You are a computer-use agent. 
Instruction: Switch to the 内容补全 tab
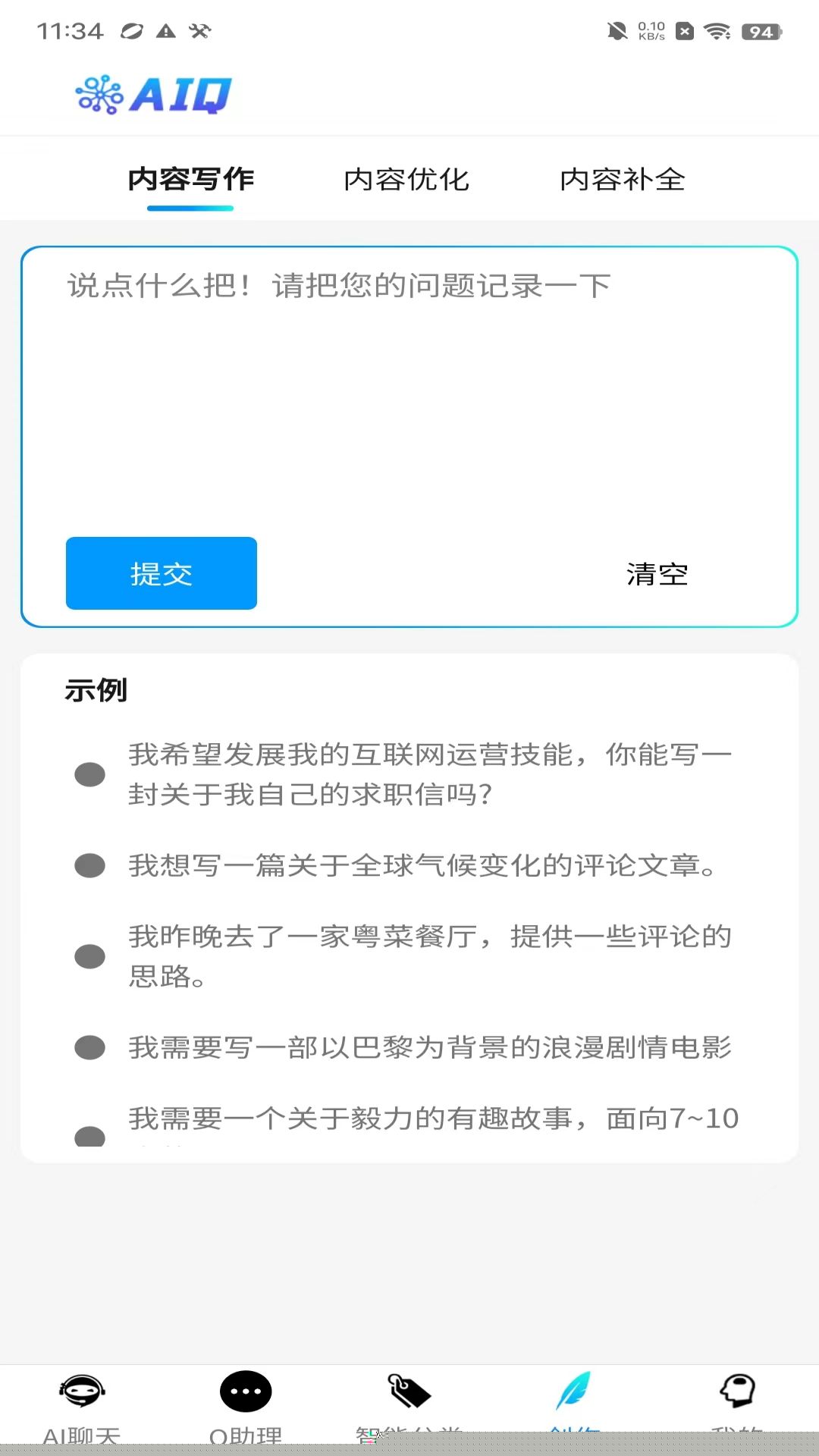point(623,180)
